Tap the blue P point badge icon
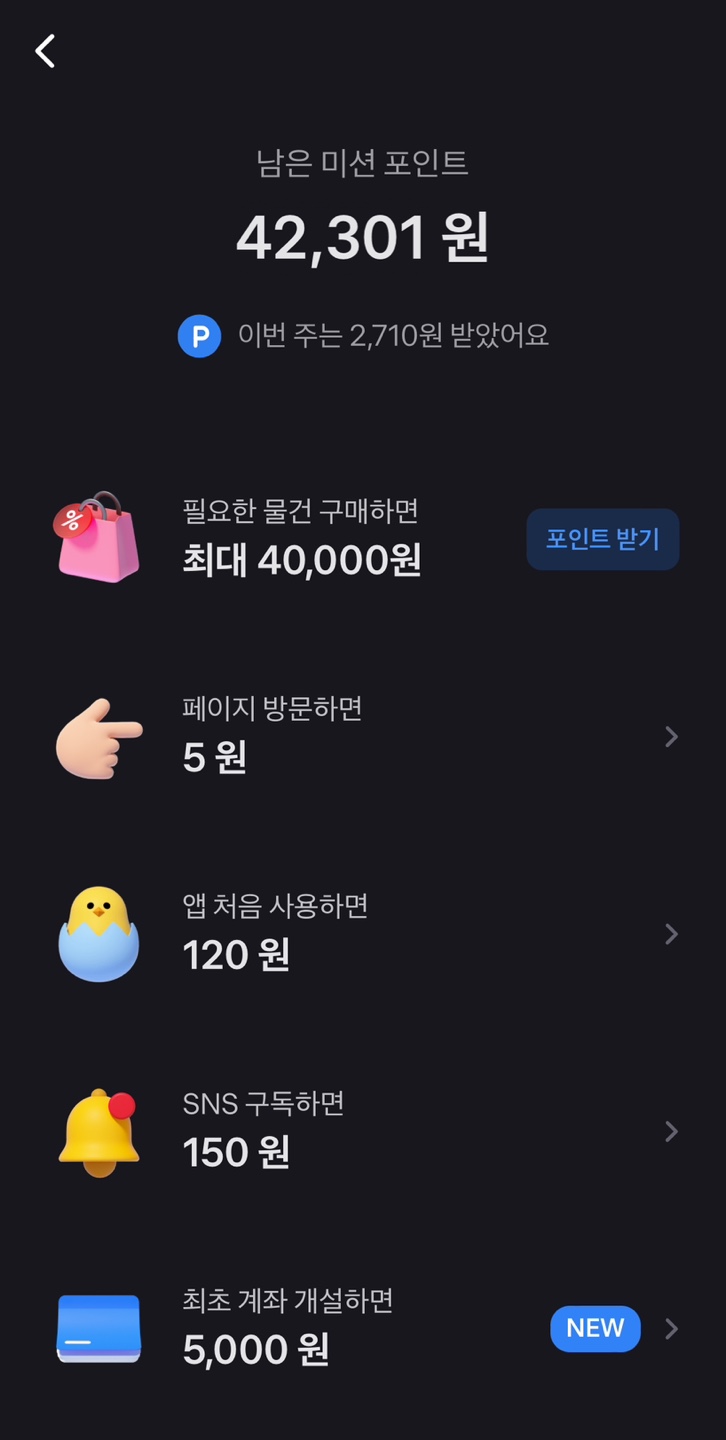Image resolution: width=726 pixels, height=1440 pixels. point(199,336)
